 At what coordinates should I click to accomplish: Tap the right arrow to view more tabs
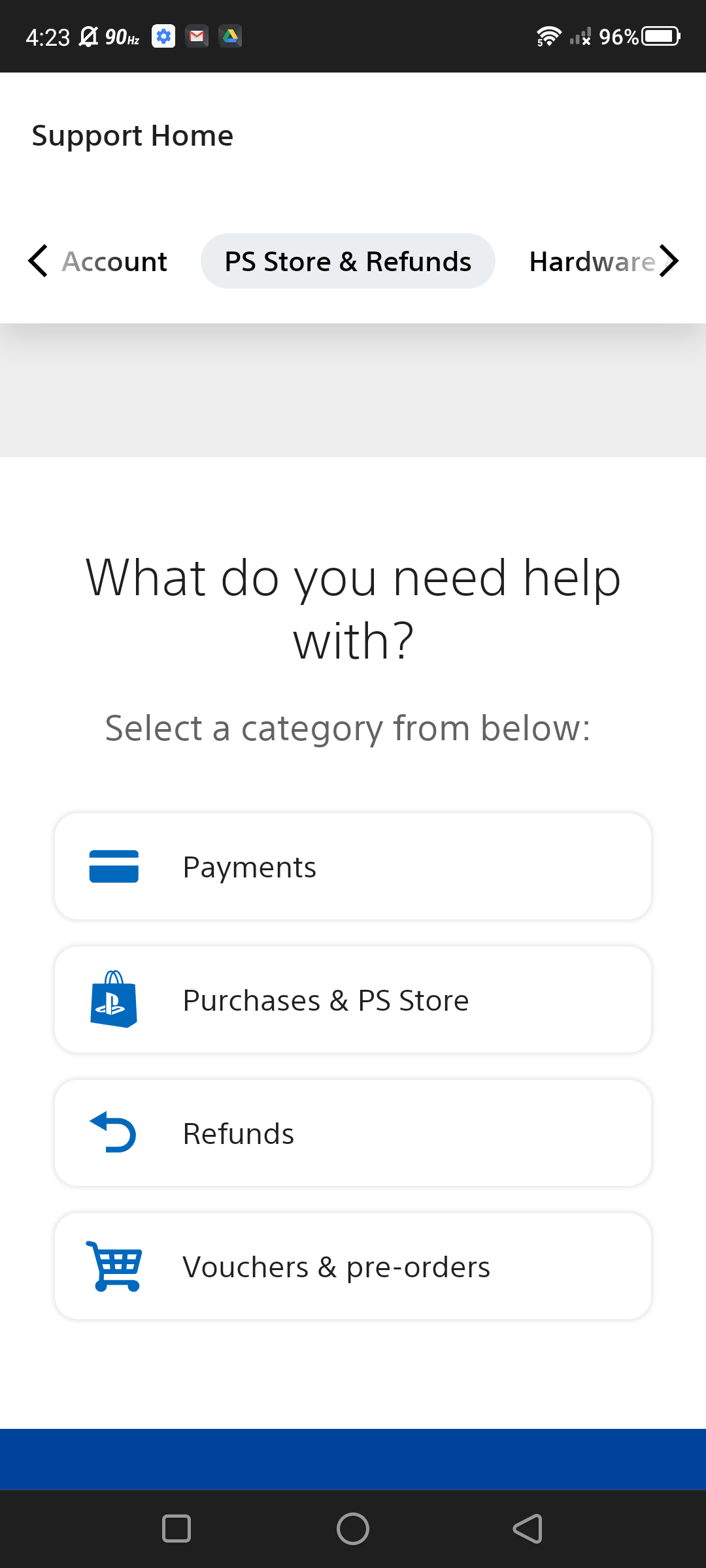tap(669, 261)
